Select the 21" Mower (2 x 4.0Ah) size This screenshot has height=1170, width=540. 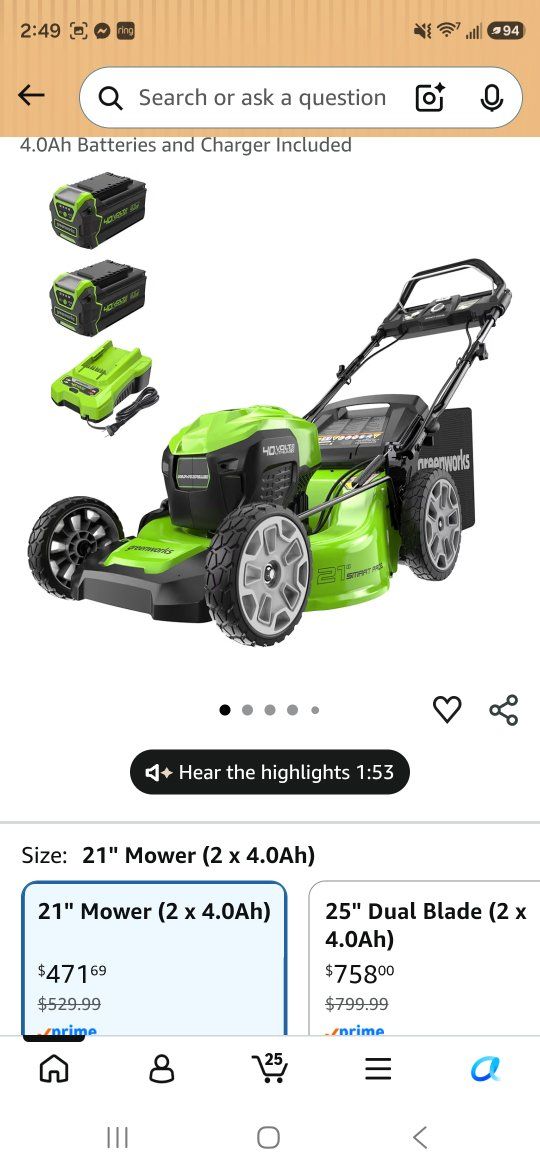point(154,958)
